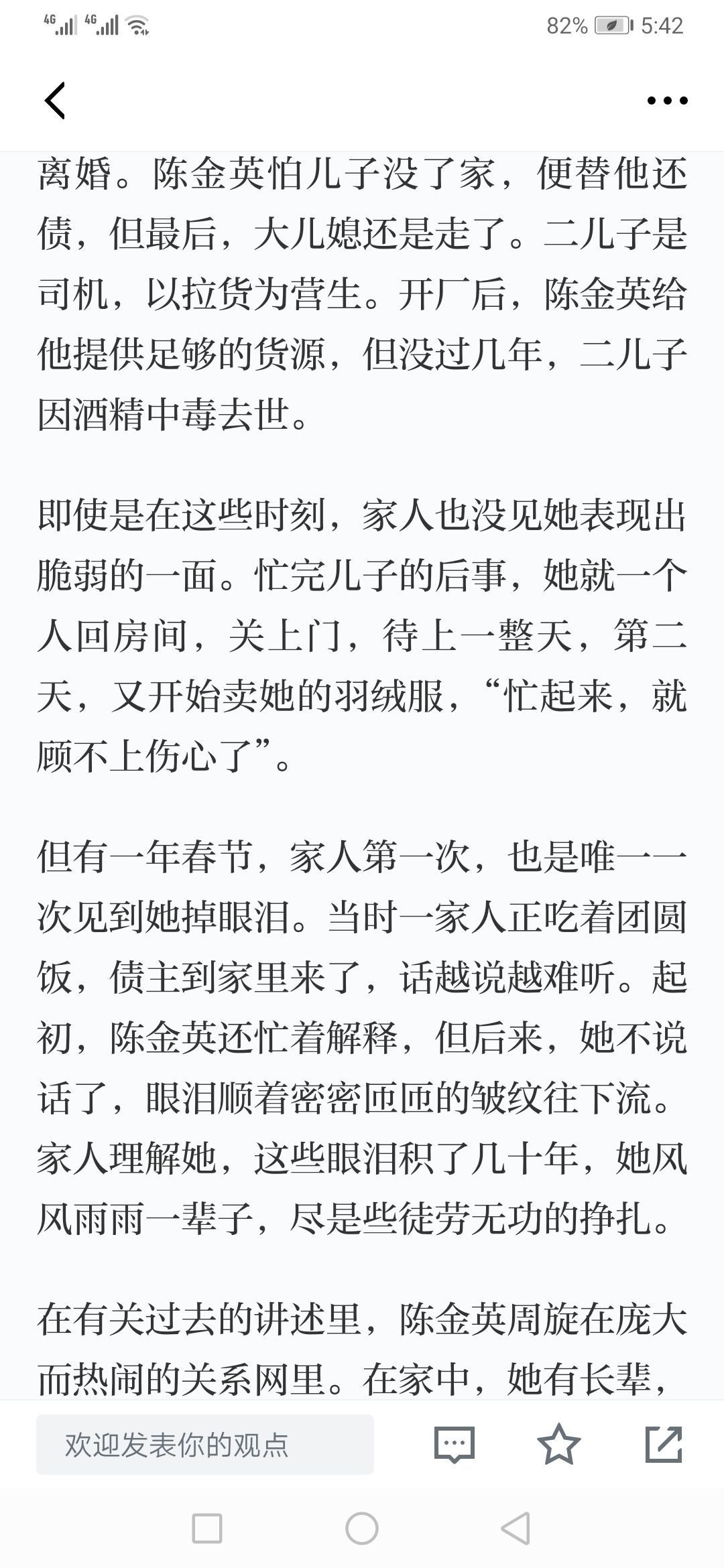
Task: Open the comments speech-bubble icon
Action: click(x=455, y=1445)
